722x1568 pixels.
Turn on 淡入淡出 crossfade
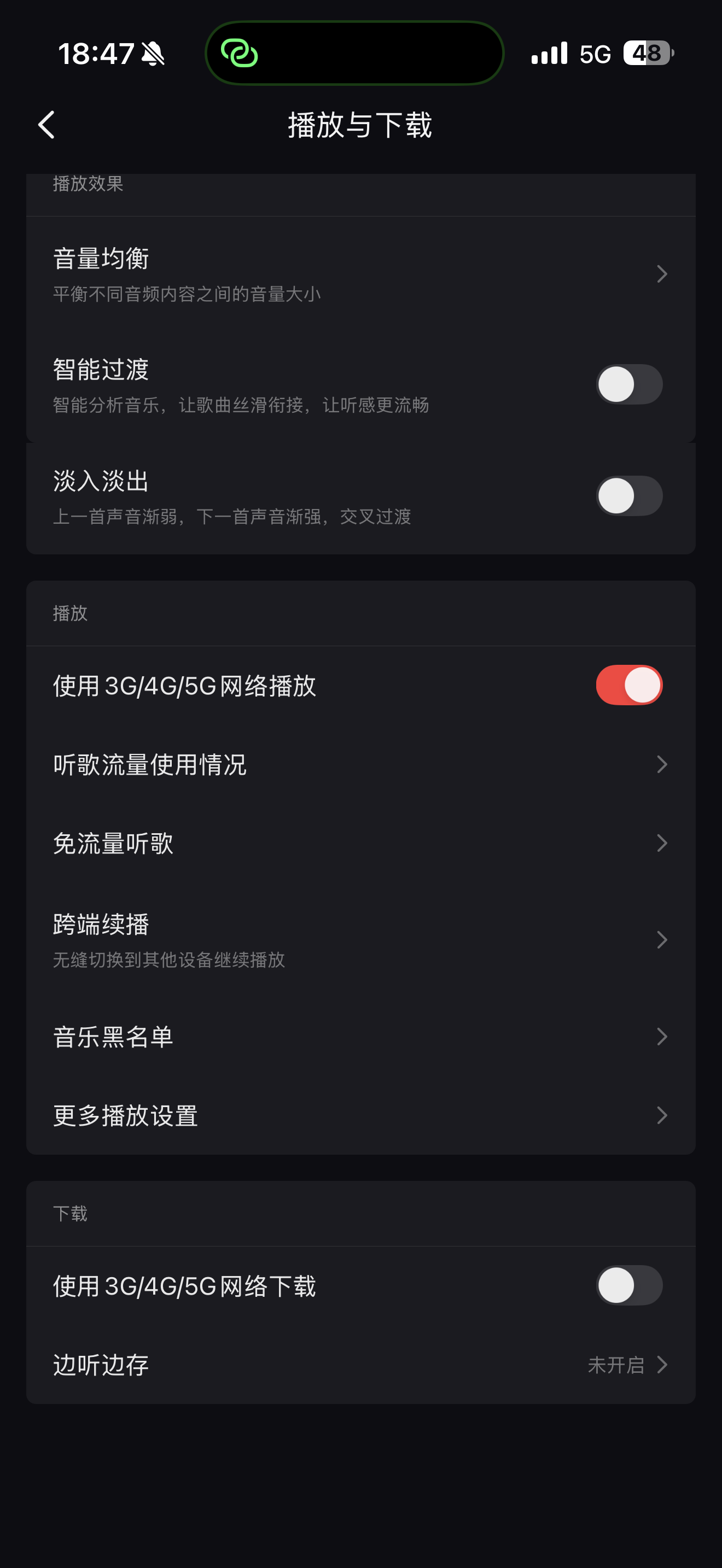pyautogui.click(x=628, y=496)
